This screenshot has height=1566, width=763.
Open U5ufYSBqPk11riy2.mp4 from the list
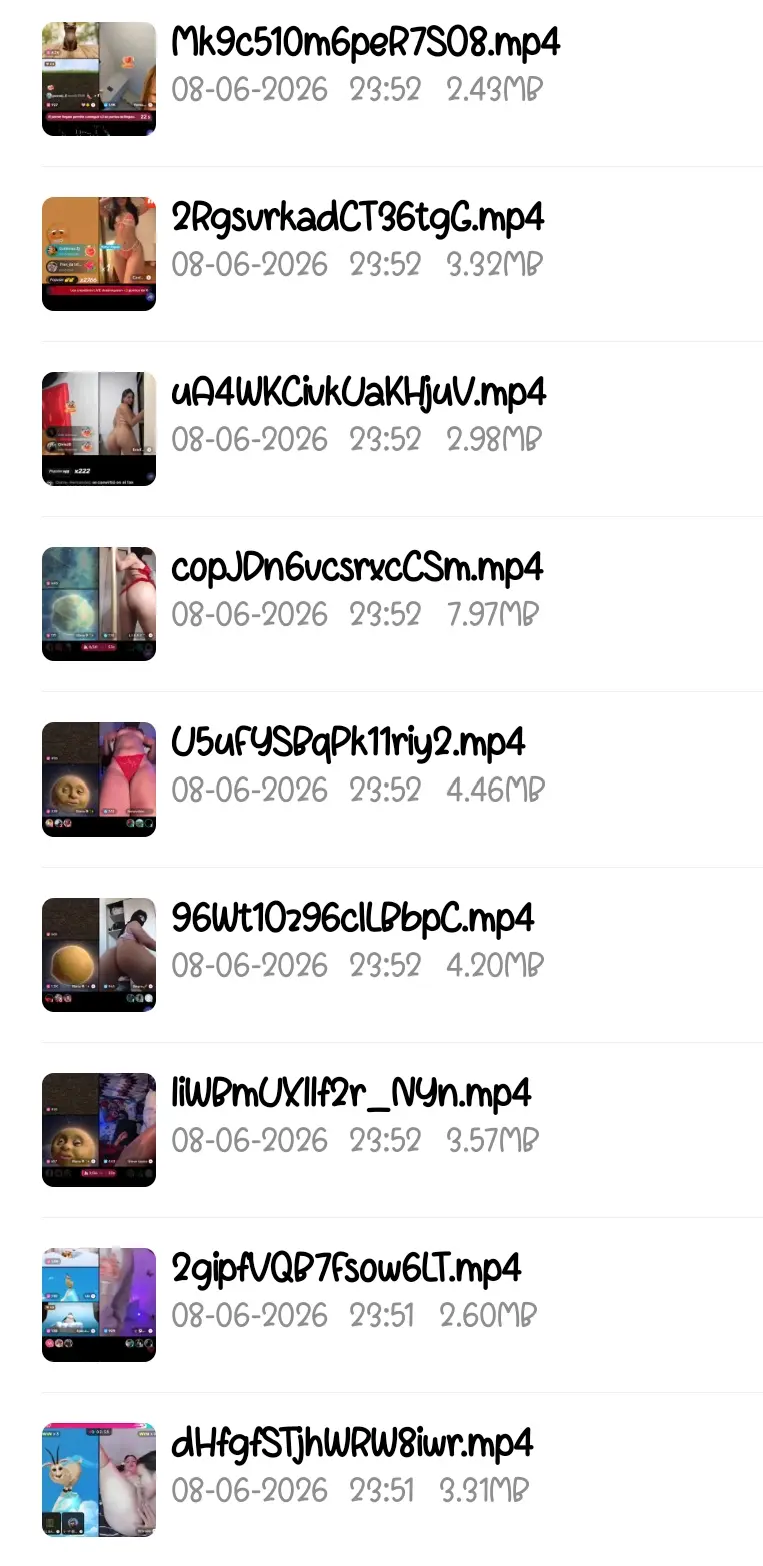pyautogui.click(x=401, y=779)
